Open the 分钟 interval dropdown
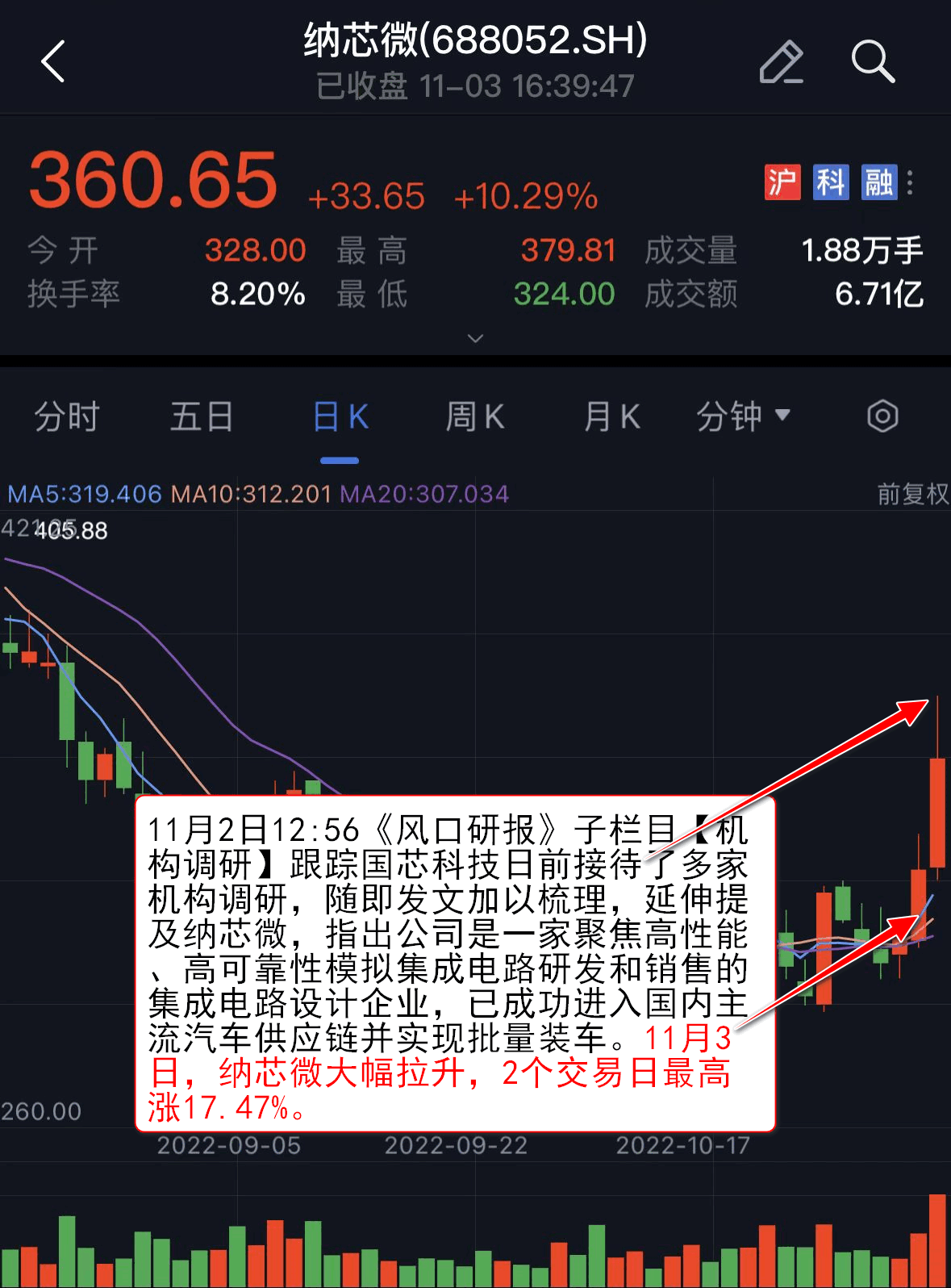The height and width of the screenshot is (1288, 951). (x=743, y=417)
